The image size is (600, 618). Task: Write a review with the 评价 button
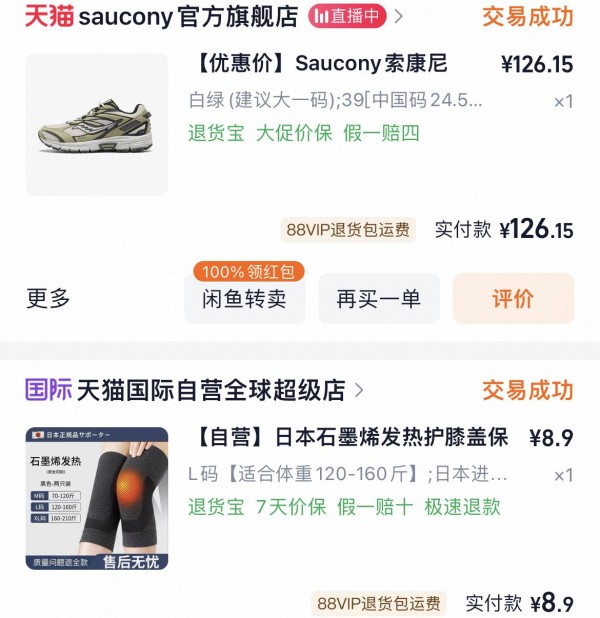coord(513,299)
